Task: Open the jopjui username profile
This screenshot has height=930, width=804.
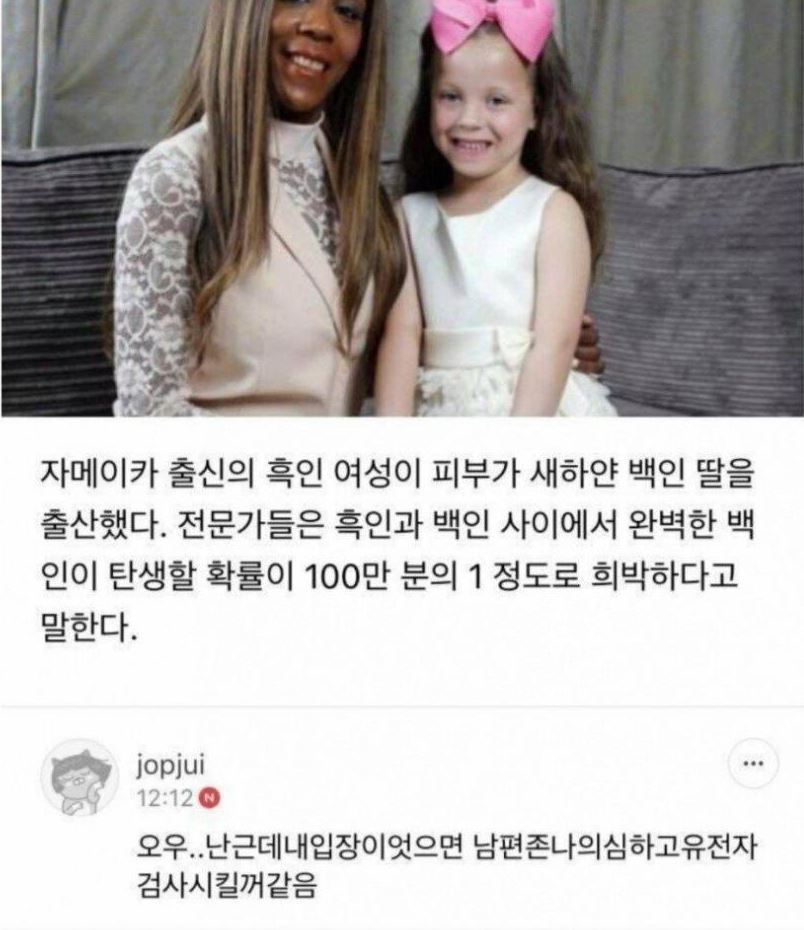Action: 170,765
